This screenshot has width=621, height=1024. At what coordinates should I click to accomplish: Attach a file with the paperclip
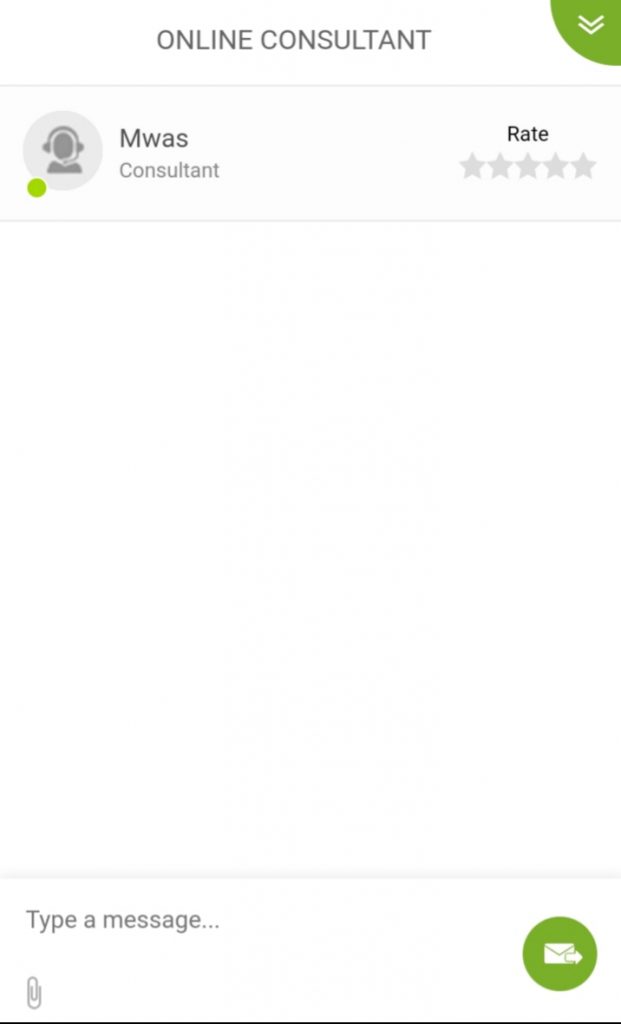point(34,992)
